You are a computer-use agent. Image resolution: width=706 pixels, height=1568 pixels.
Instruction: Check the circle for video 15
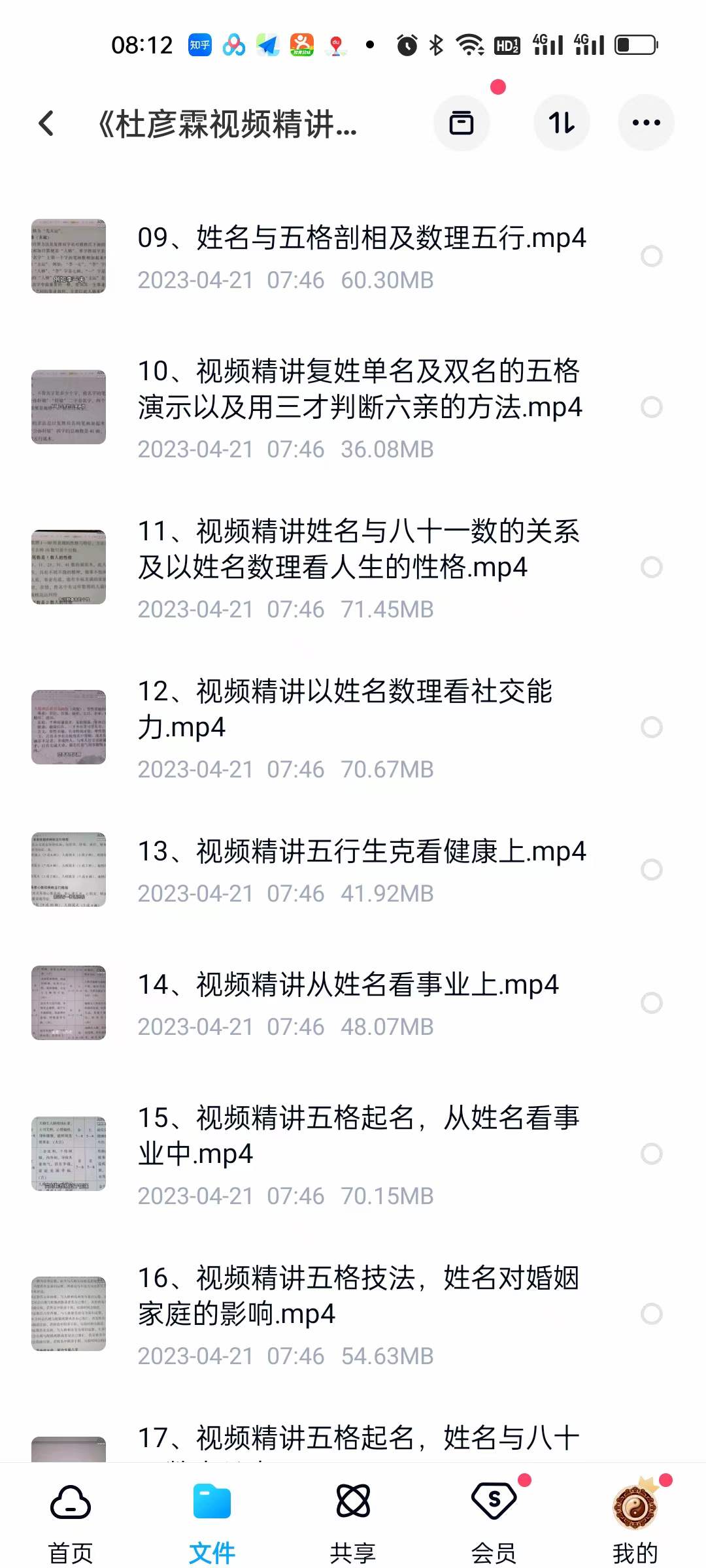(651, 1154)
